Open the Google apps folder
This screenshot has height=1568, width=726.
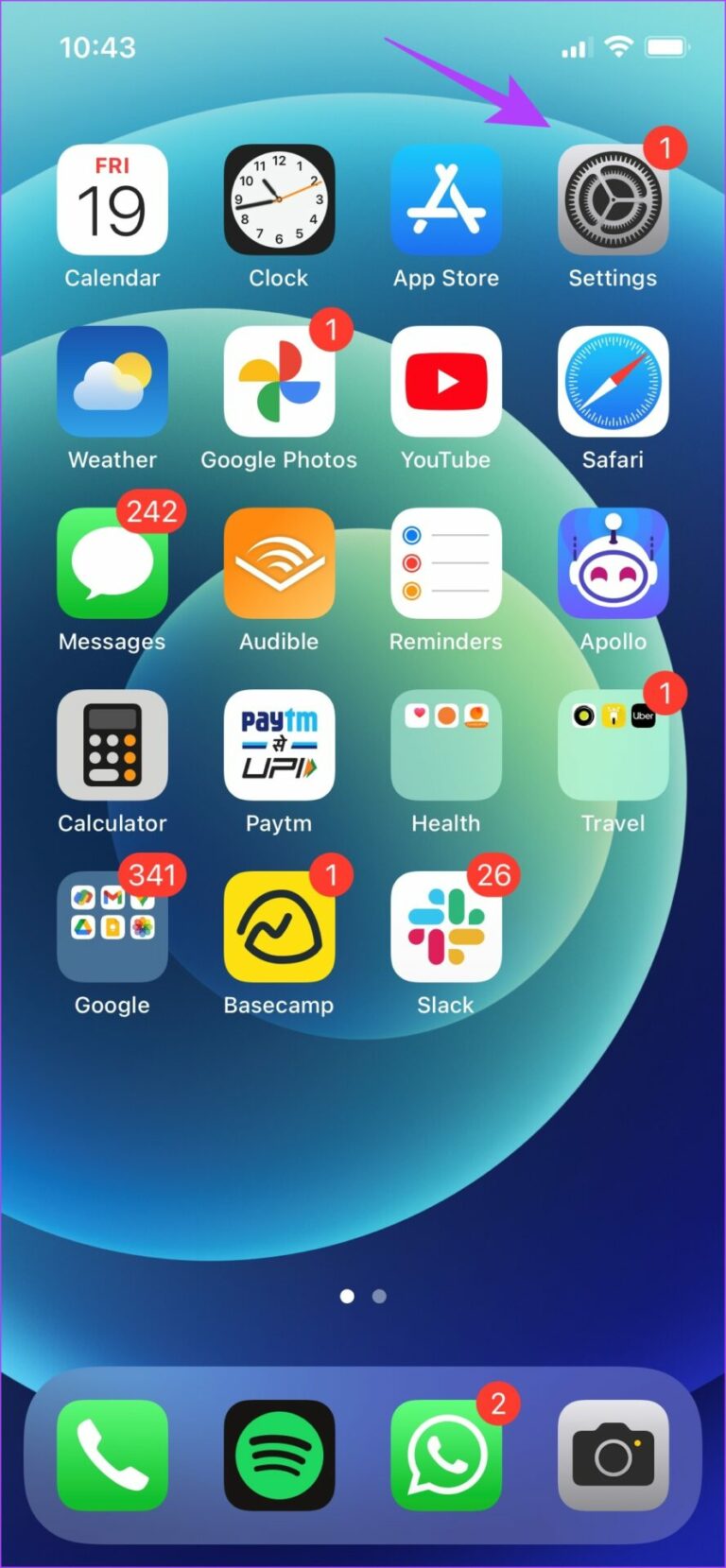112,926
